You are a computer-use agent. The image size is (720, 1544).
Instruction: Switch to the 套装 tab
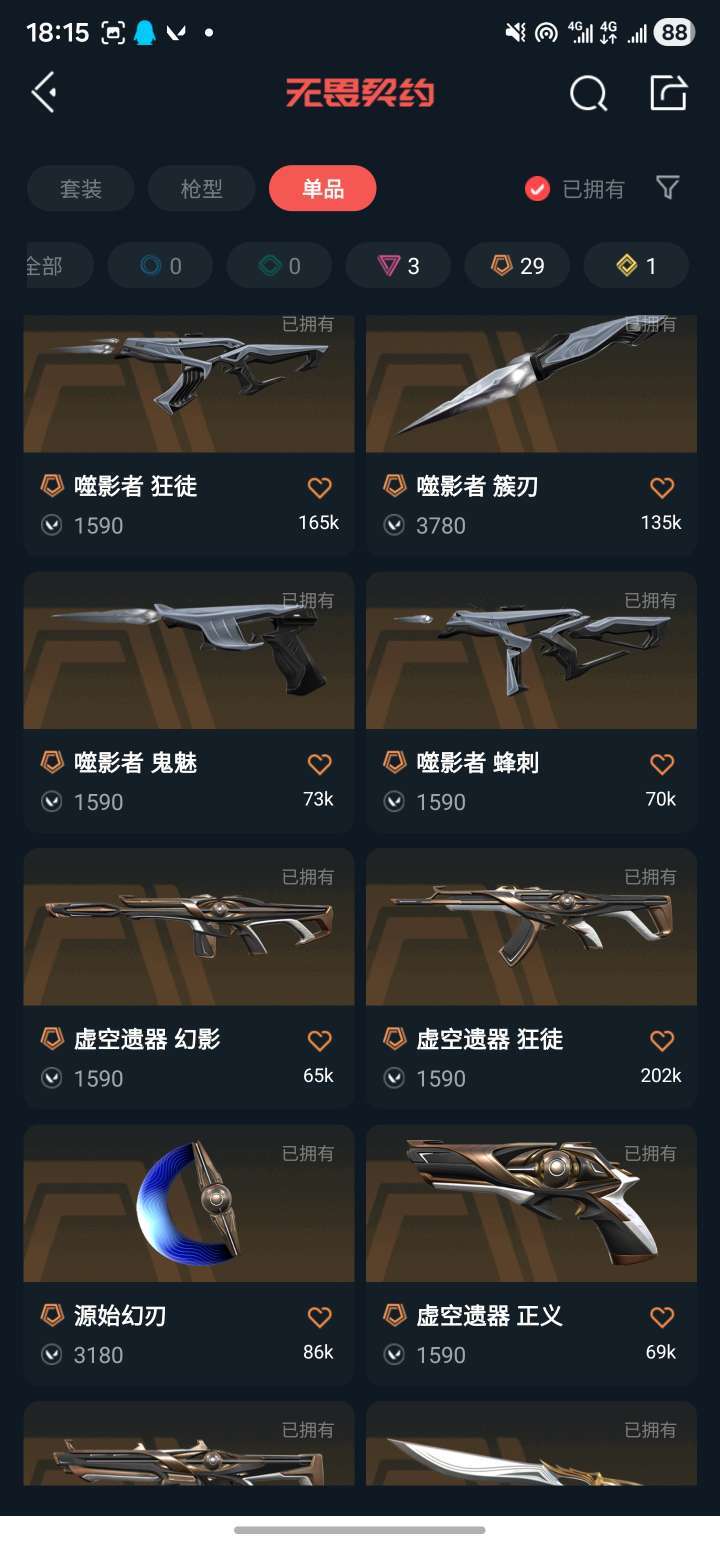(81, 188)
